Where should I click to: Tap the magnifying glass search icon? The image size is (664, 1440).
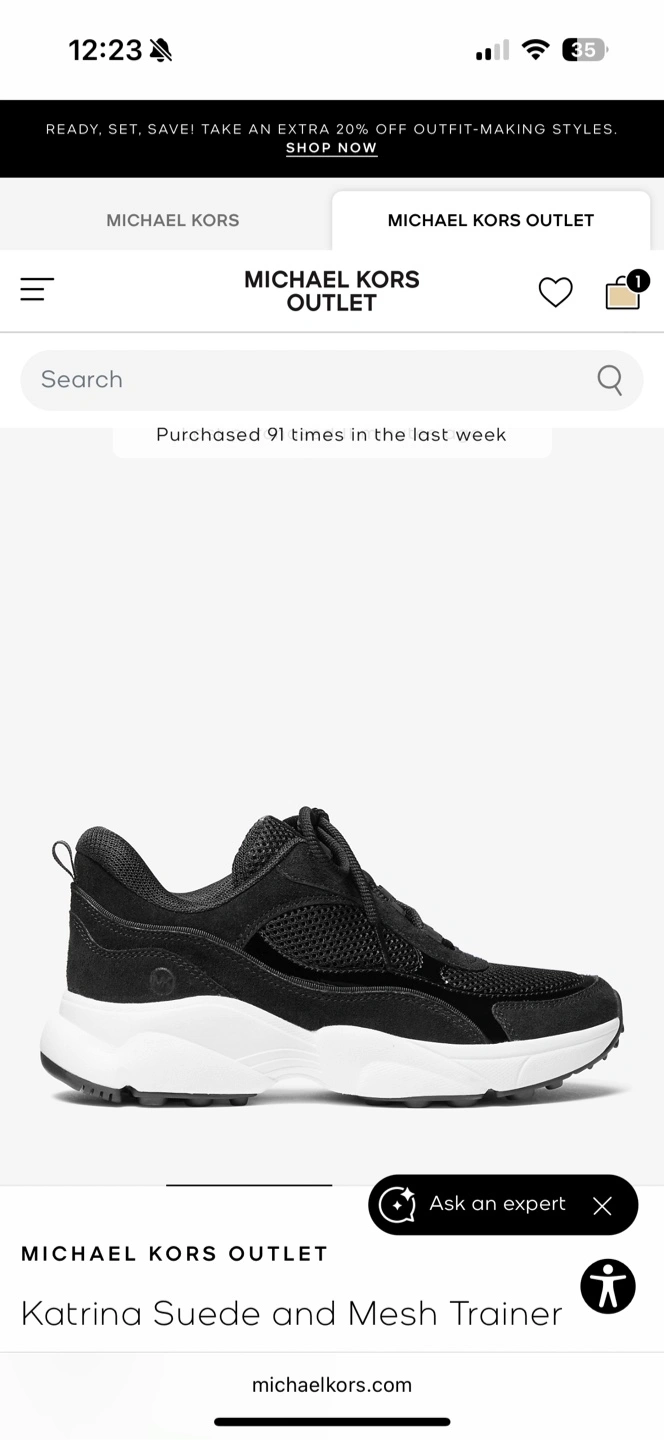coord(609,380)
